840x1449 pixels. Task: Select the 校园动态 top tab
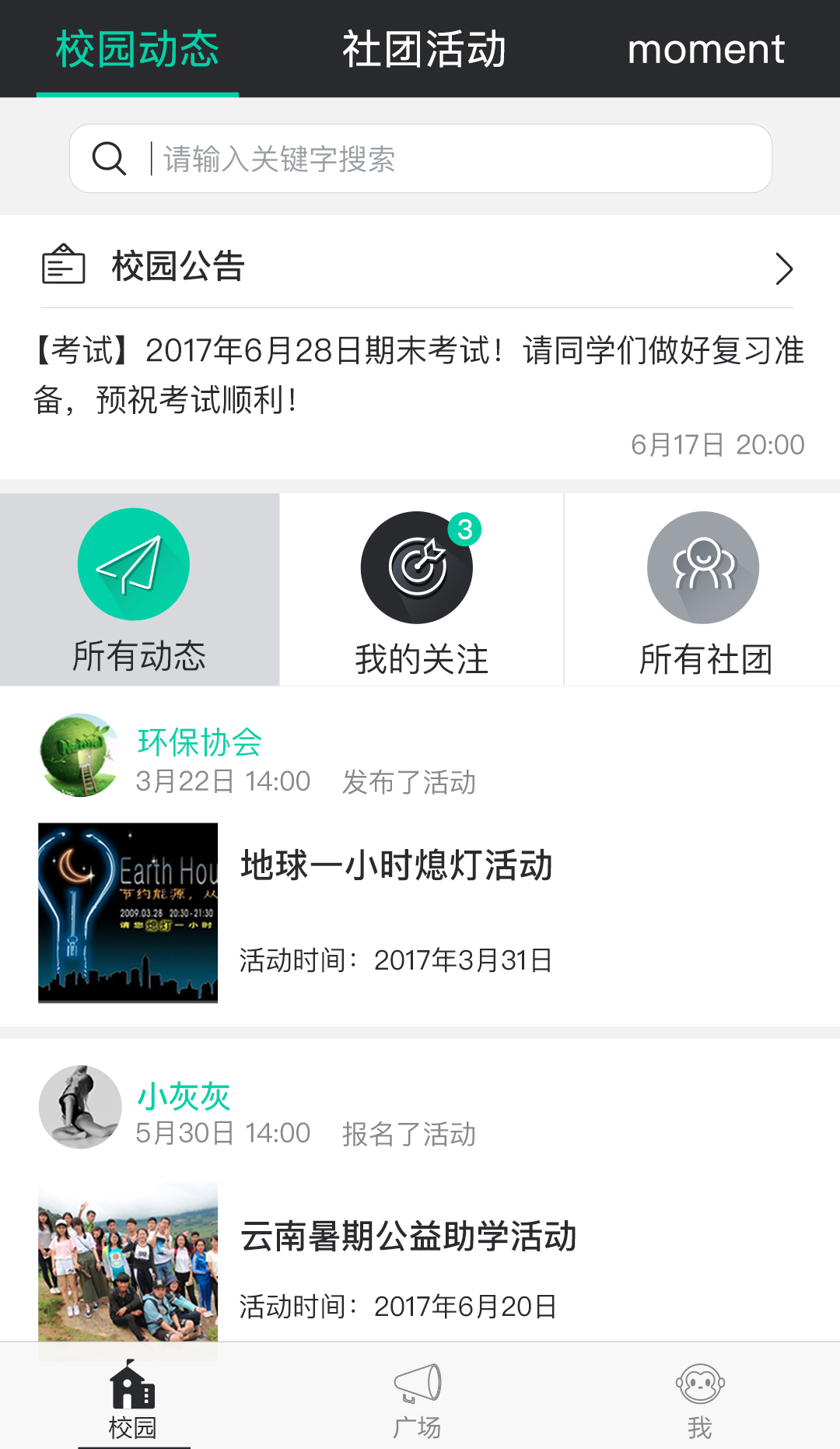(x=138, y=49)
